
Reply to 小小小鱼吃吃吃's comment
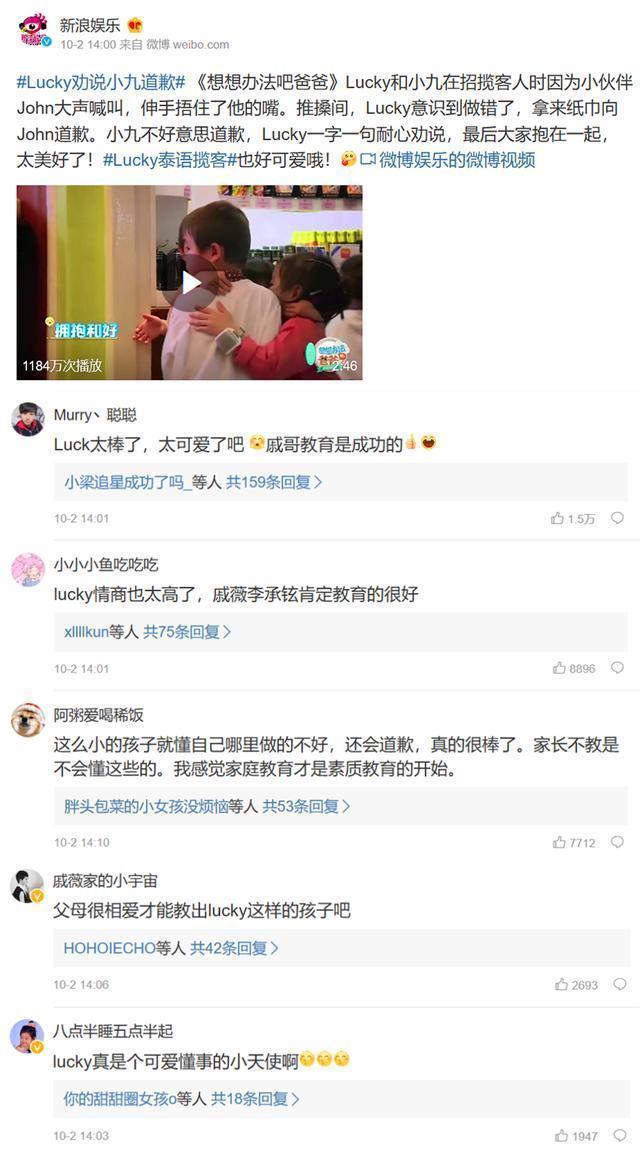[617, 668]
